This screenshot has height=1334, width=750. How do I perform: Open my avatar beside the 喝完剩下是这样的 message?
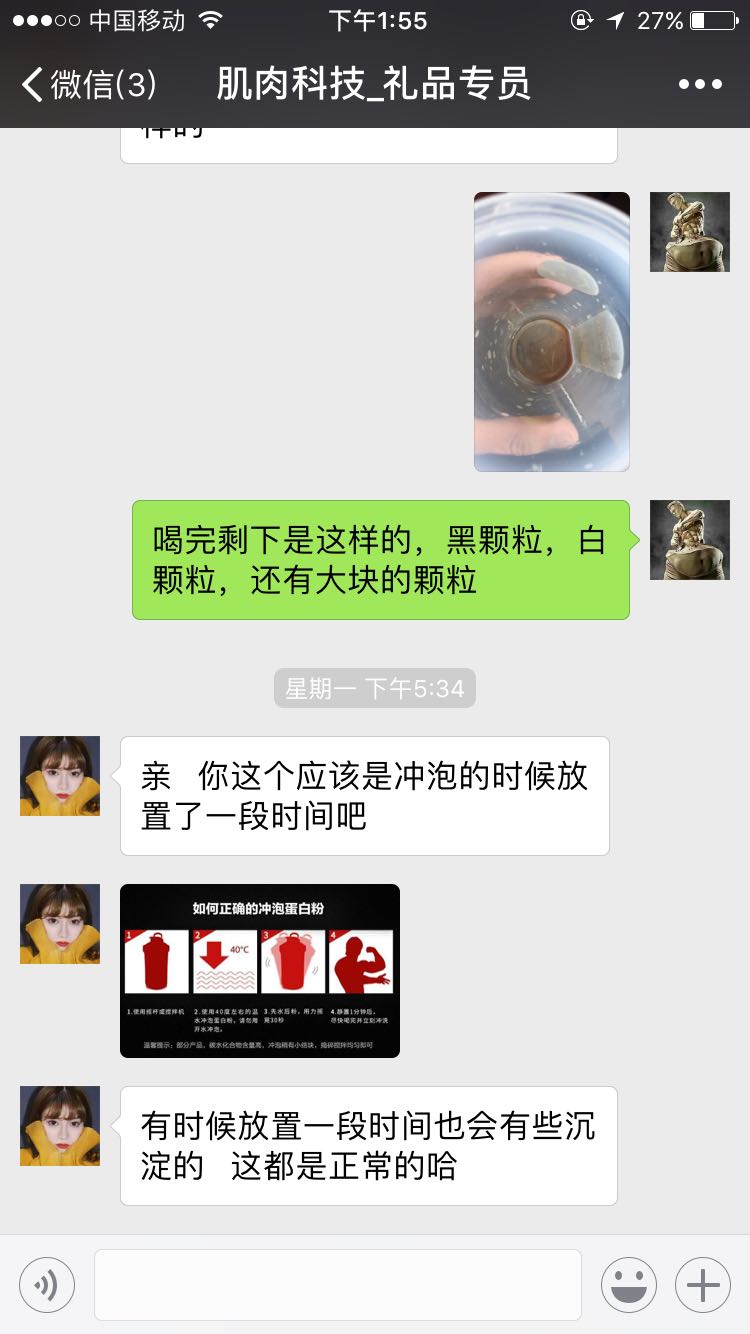(x=690, y=540)
